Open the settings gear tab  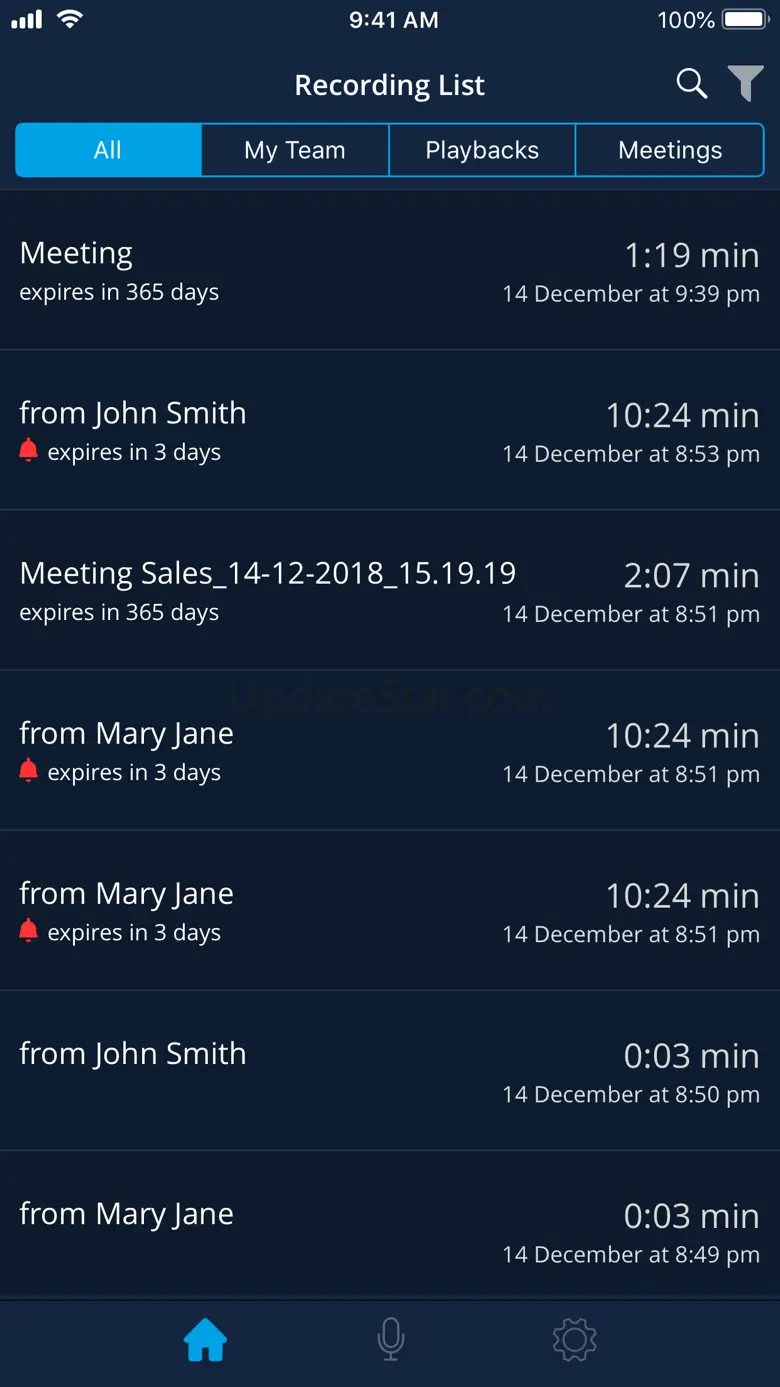(575, 1340)
